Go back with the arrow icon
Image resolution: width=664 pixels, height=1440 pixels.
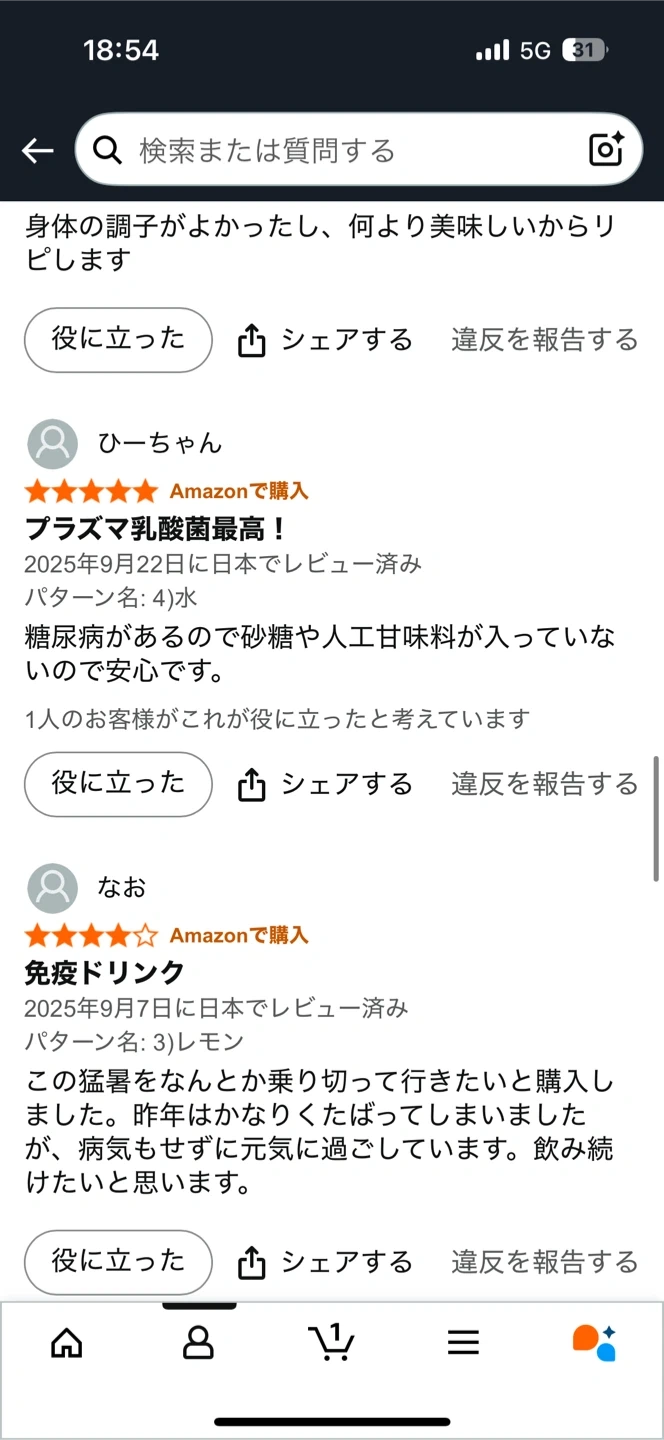pos(38,151)
